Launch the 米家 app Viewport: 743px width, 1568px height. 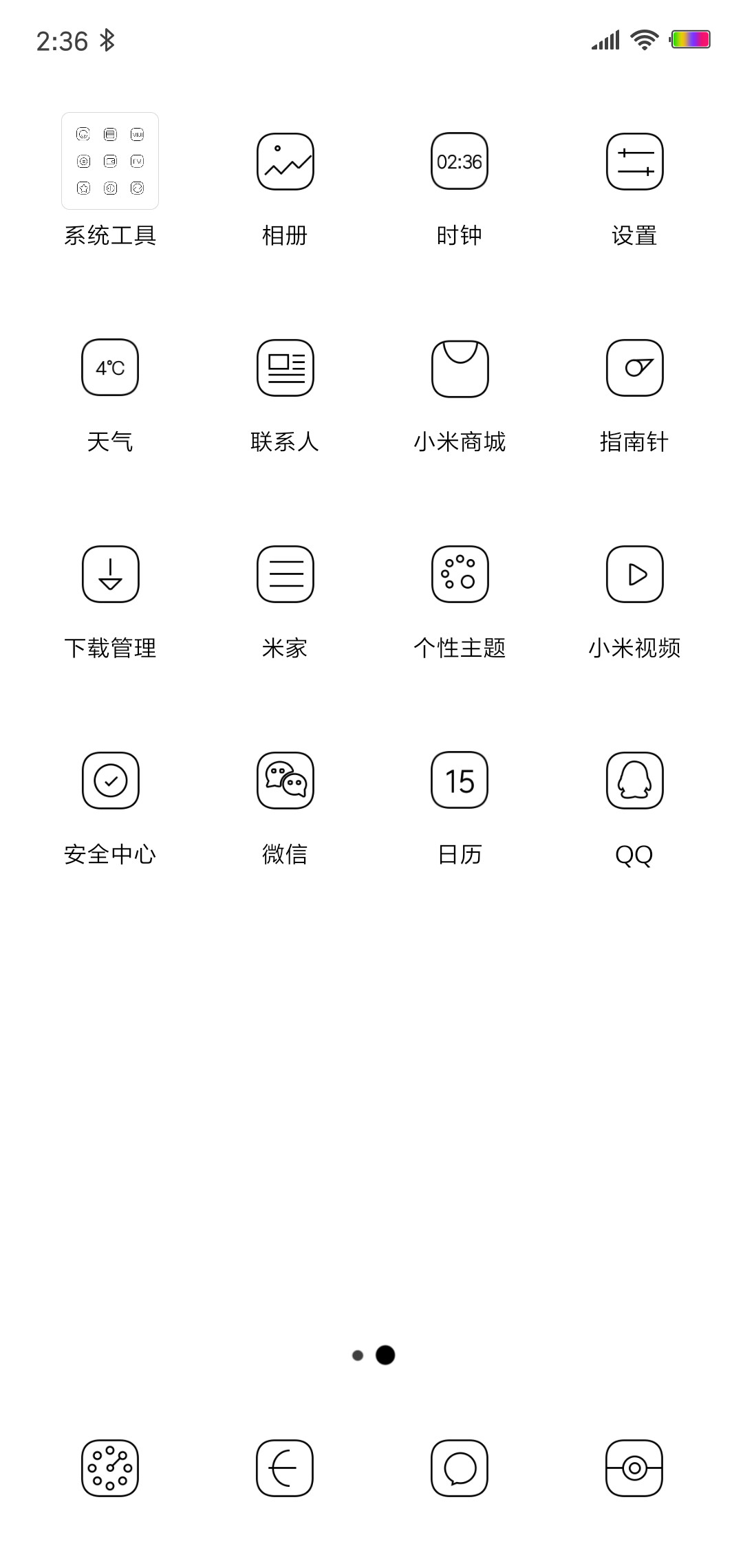[285, 574]
